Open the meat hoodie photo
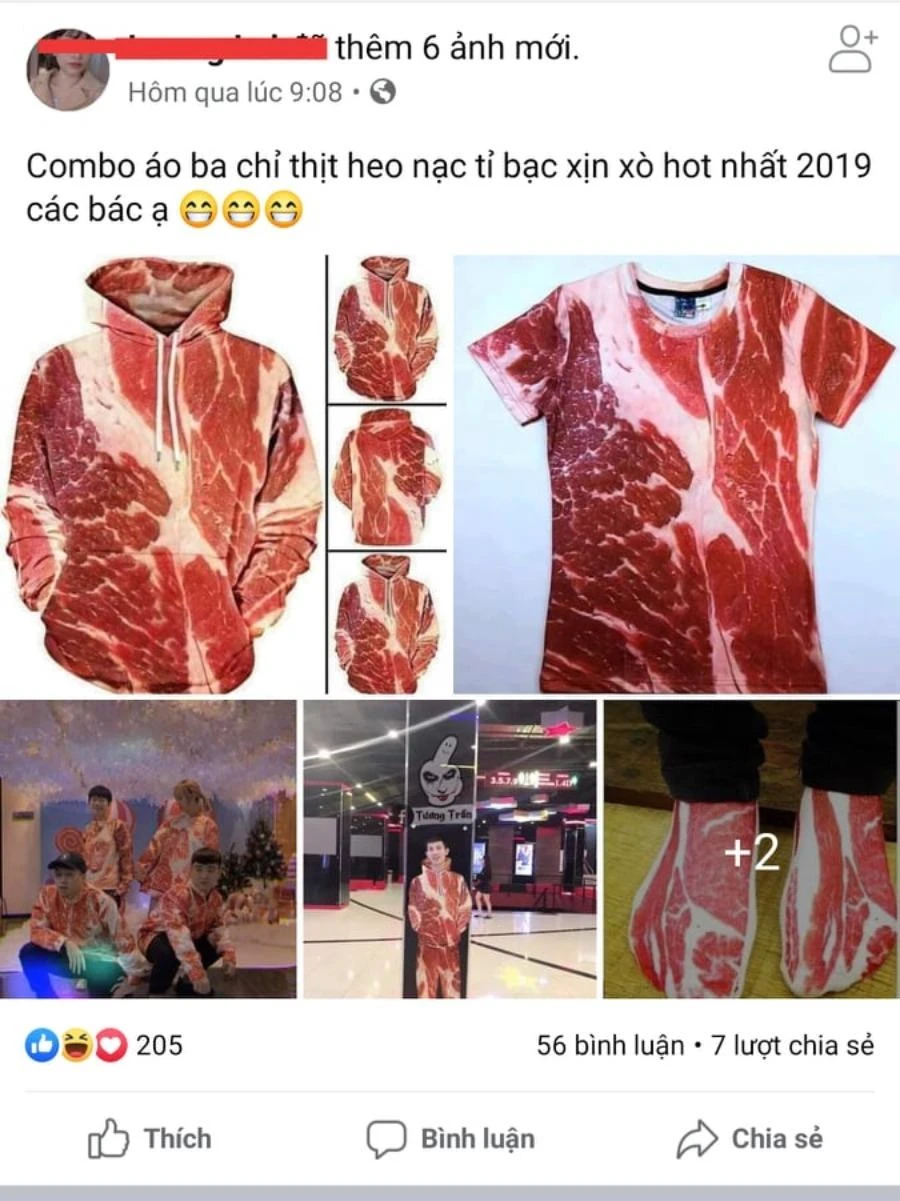This screenshot has width=900, height=1201. coord(162,475)
